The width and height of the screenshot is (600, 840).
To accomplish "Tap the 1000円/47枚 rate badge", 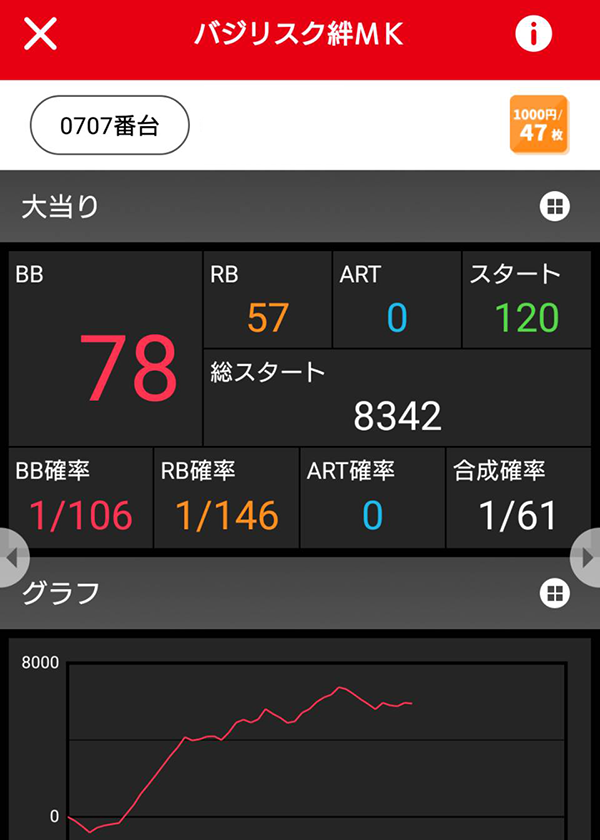I will point(539,125).
